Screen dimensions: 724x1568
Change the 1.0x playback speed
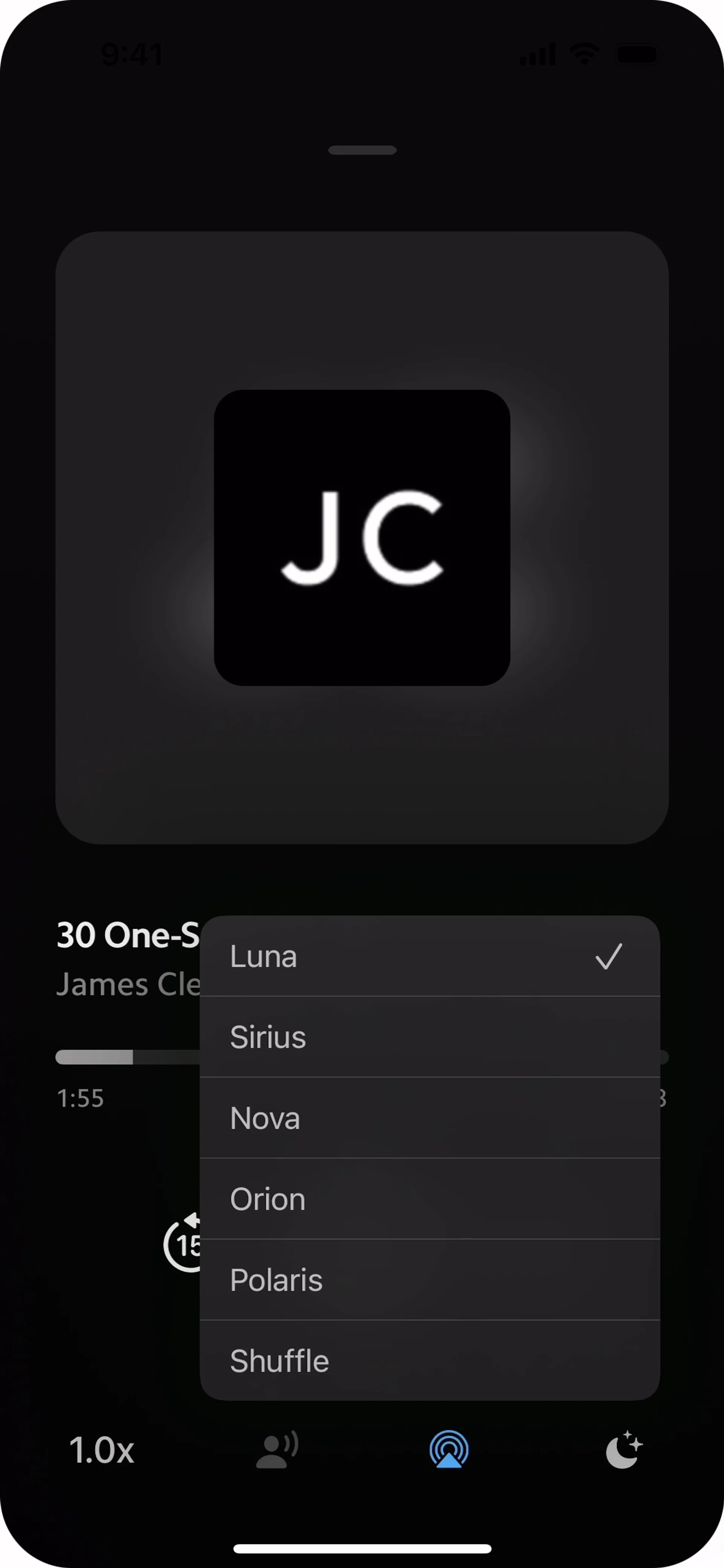[x=101, y=1450]
